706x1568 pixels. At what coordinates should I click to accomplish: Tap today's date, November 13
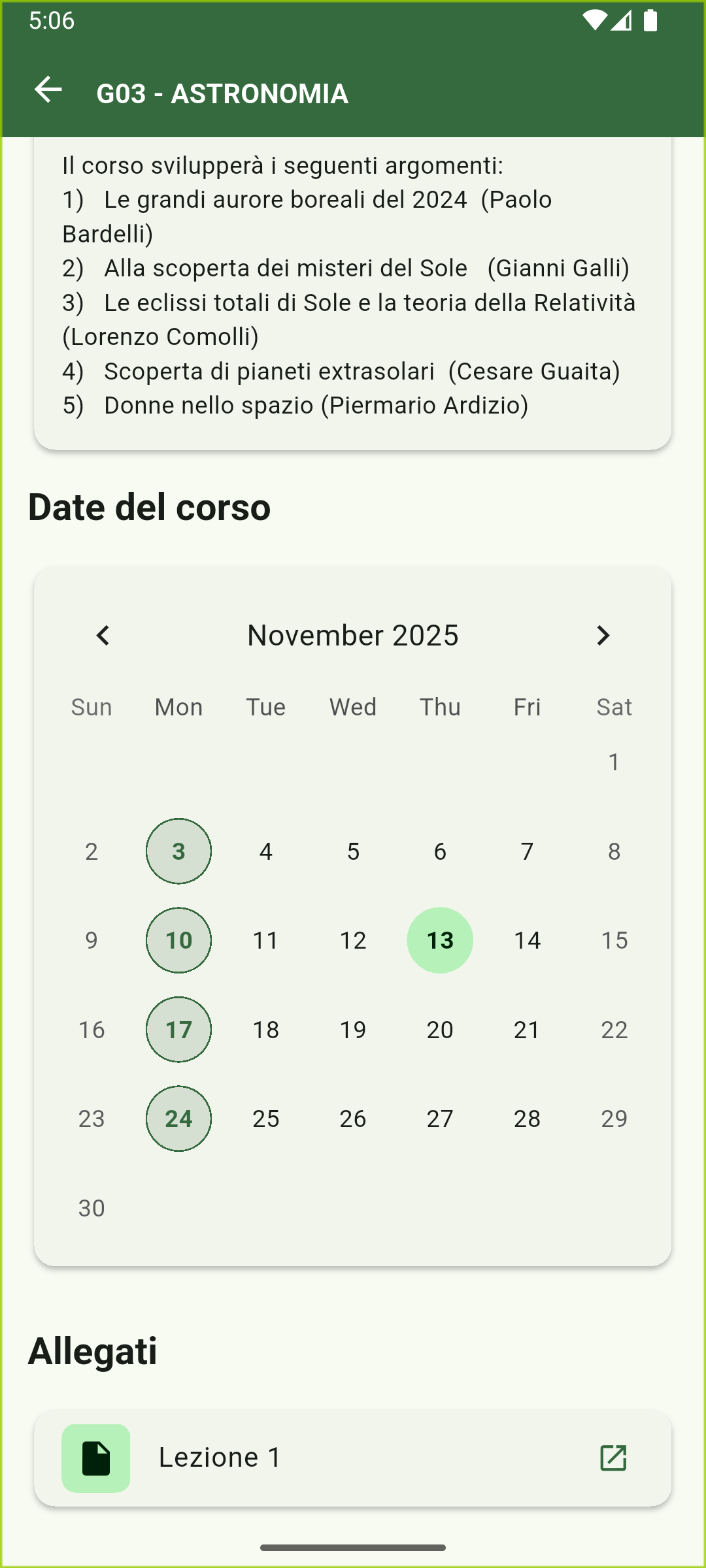click(x=440, y=940)
